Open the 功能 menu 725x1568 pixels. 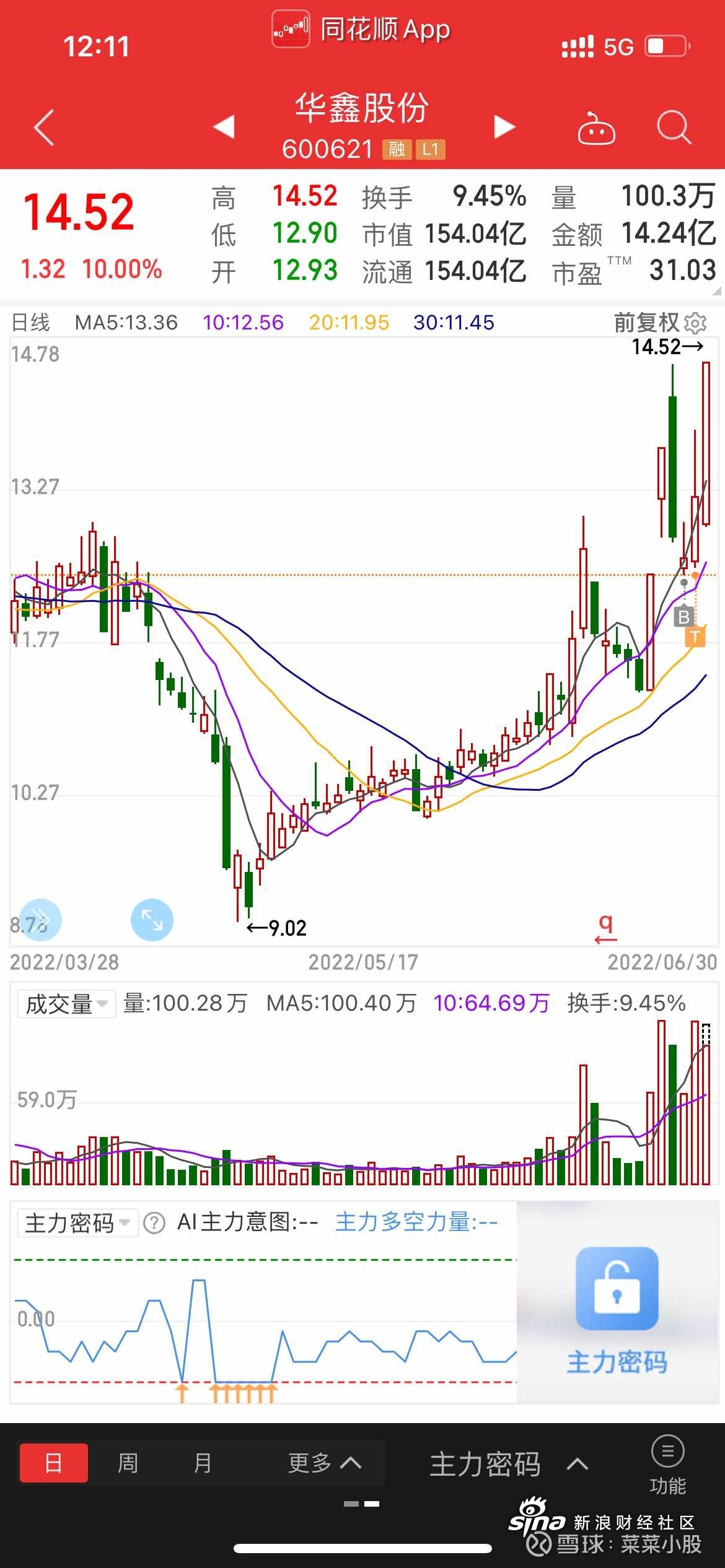click(667, 1465)
